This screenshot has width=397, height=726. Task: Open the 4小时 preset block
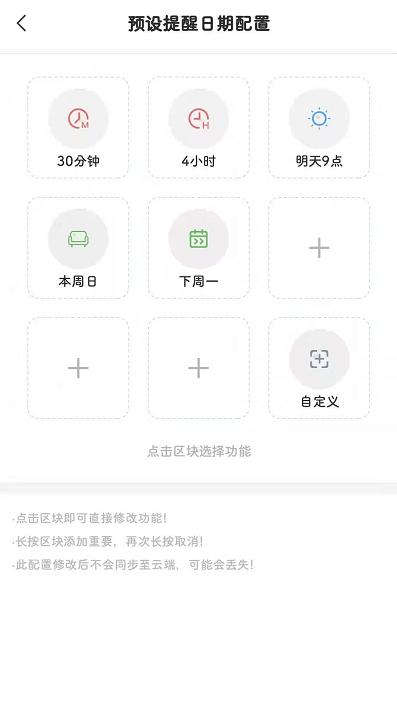(199, 127)
